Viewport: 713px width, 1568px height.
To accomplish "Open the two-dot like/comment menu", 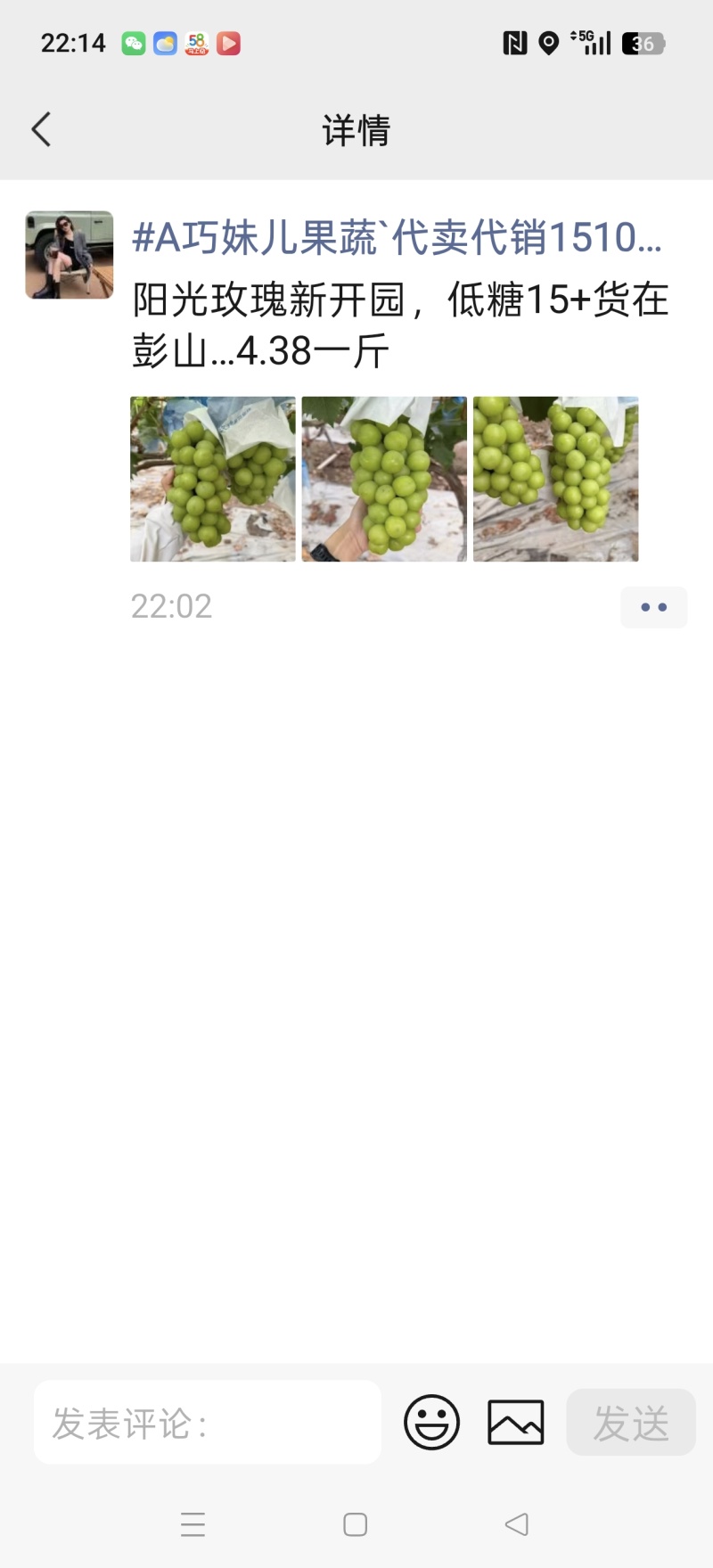I will tap(654, 607).
